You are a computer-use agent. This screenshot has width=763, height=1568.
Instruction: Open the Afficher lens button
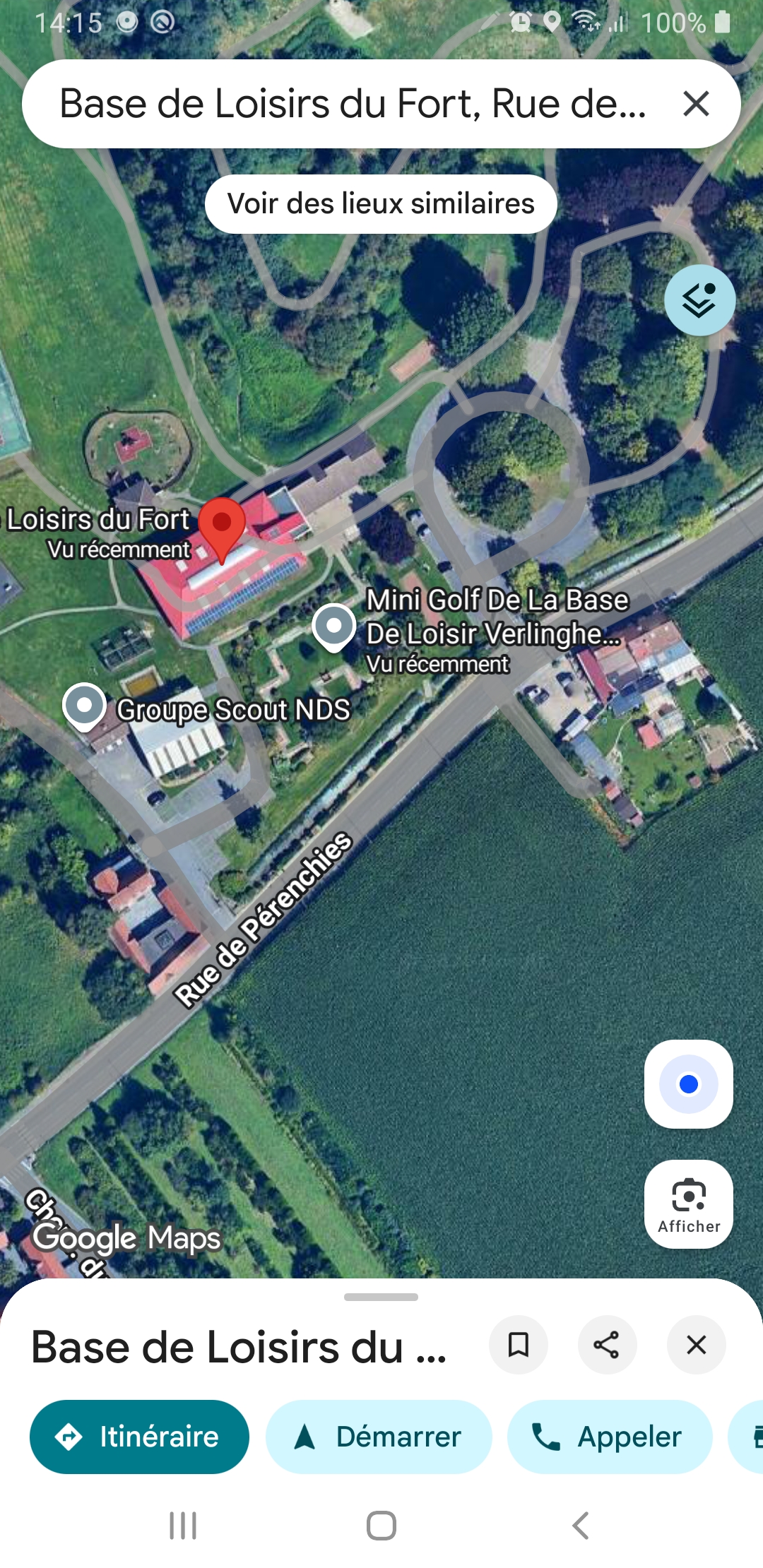pos(688,1204)
